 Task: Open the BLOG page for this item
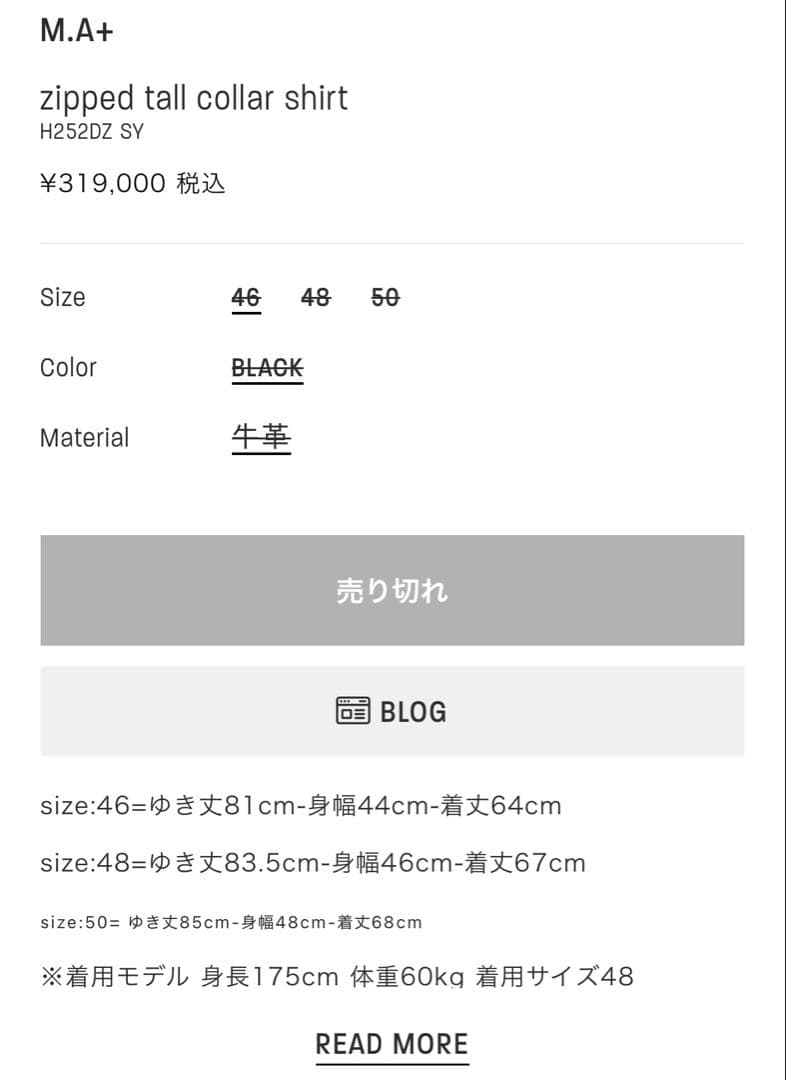[392, 711]
